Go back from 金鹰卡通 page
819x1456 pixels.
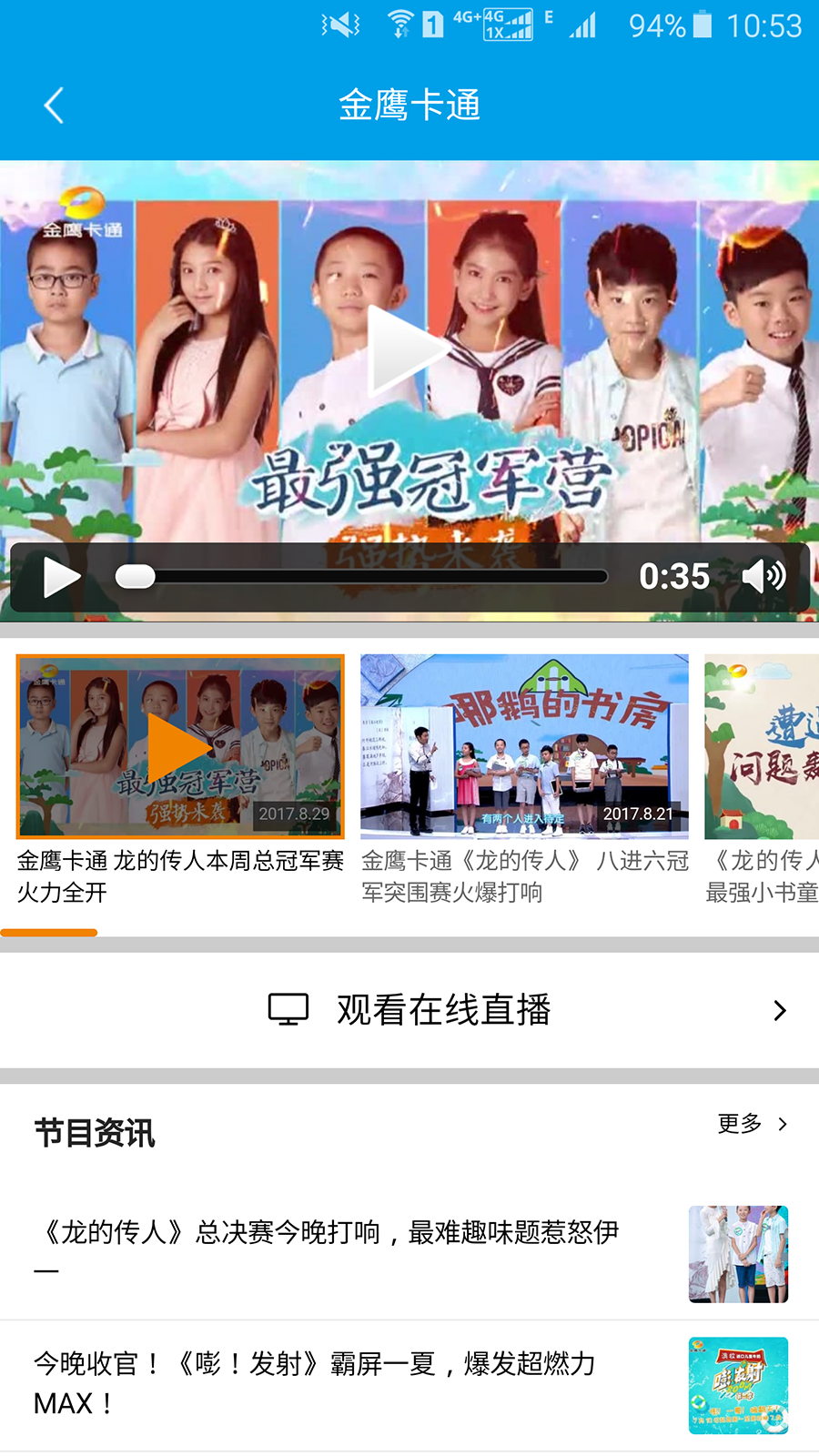[x=55, y=106]
